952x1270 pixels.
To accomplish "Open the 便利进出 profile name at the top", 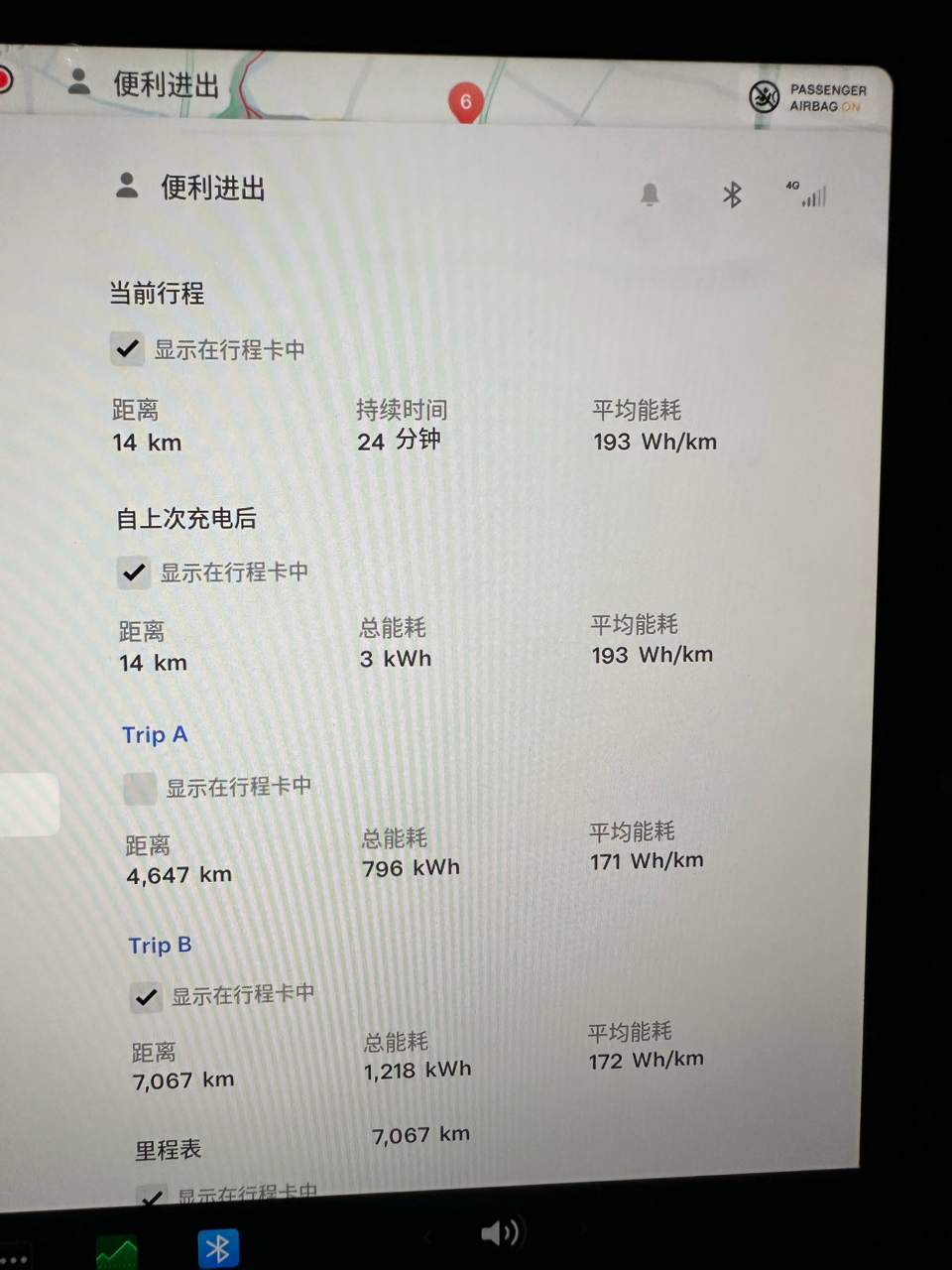I will 211,189.
